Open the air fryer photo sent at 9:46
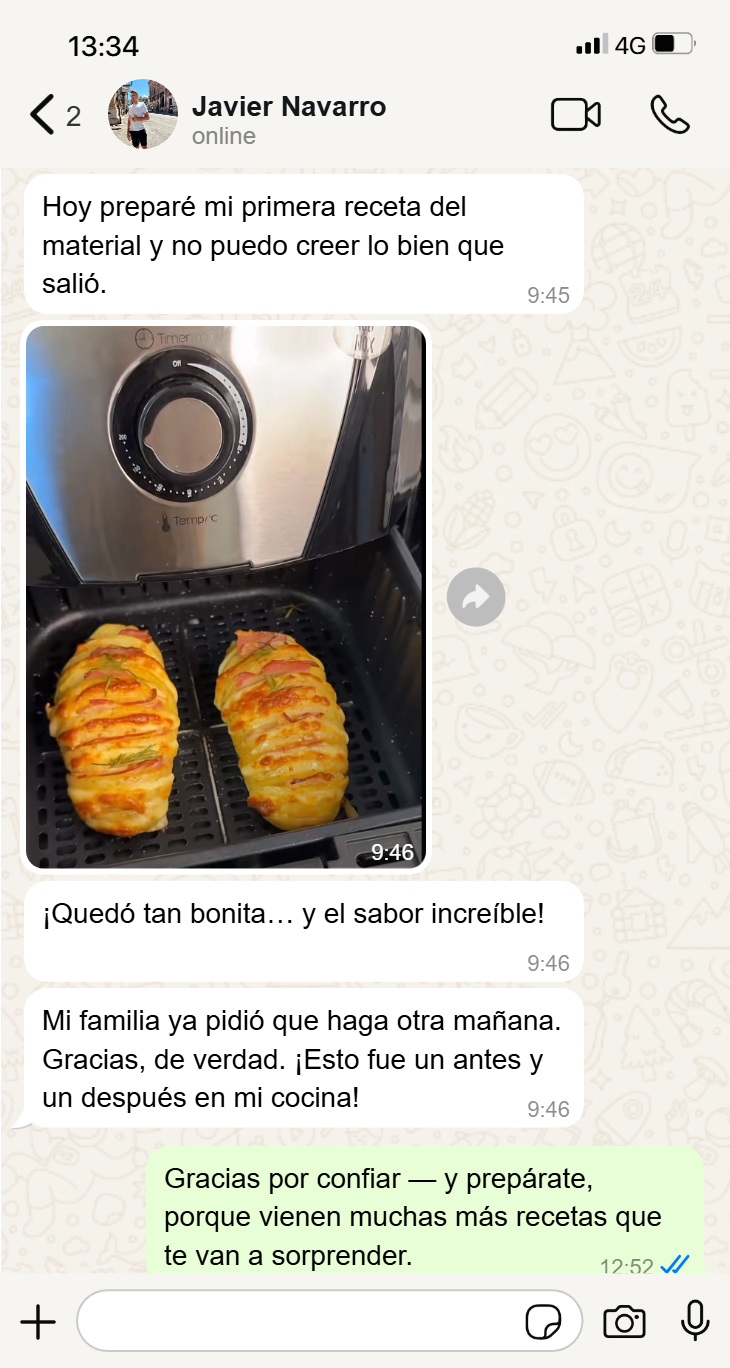The image size is (730, 1368). 226,597
